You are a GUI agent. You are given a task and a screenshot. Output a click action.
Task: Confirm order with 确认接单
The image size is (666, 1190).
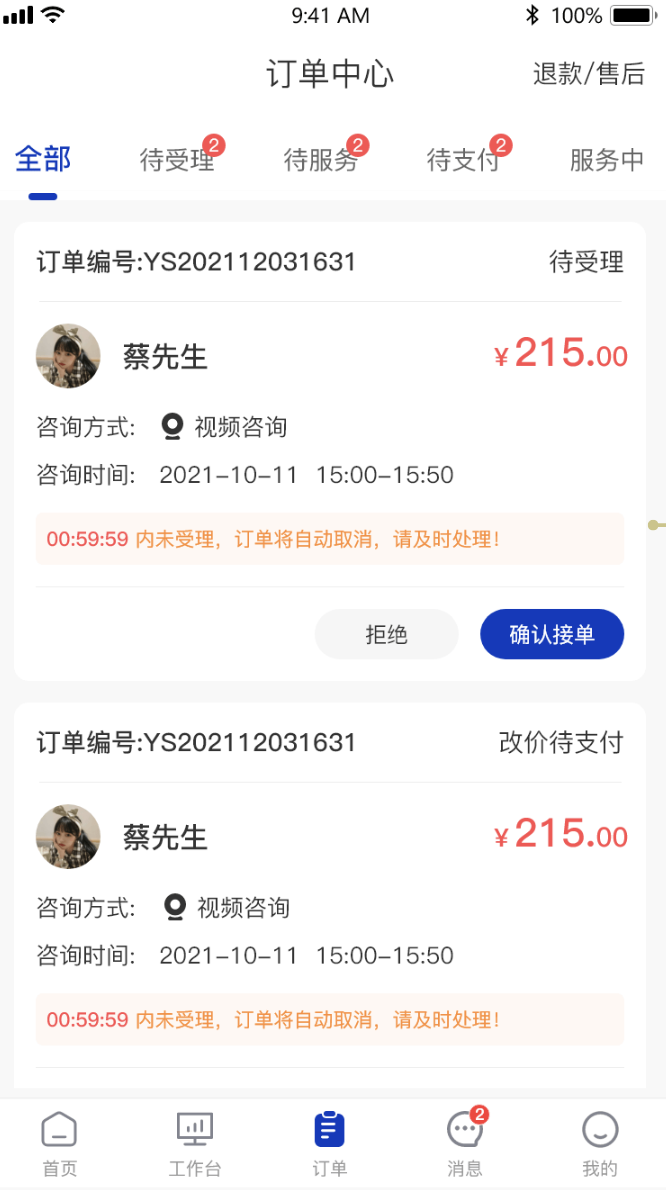(552, 634)
